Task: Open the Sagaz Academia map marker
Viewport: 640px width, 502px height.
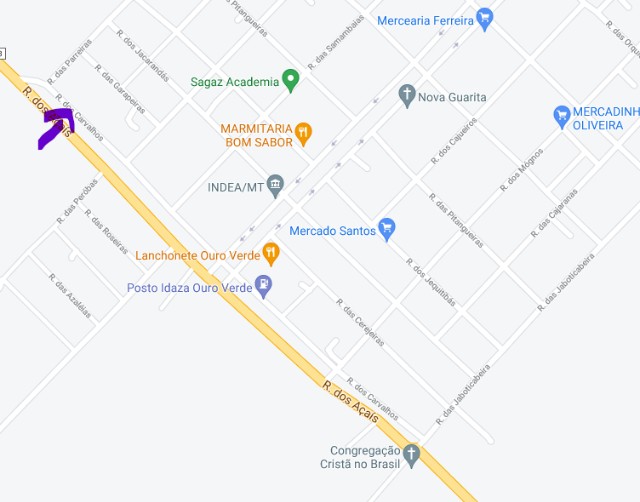Action: pyautogui.click(x=291, y=81)
